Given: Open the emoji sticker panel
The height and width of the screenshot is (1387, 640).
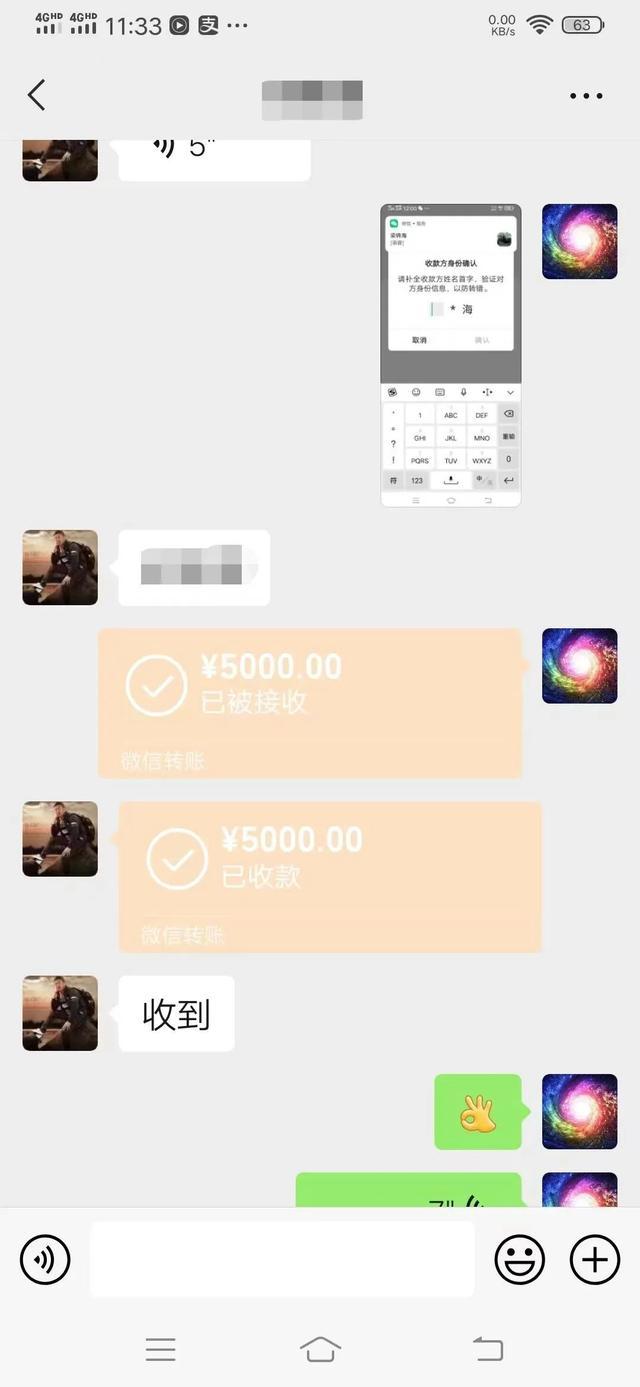Looking at the screenshot, I should coord(520,1259).
